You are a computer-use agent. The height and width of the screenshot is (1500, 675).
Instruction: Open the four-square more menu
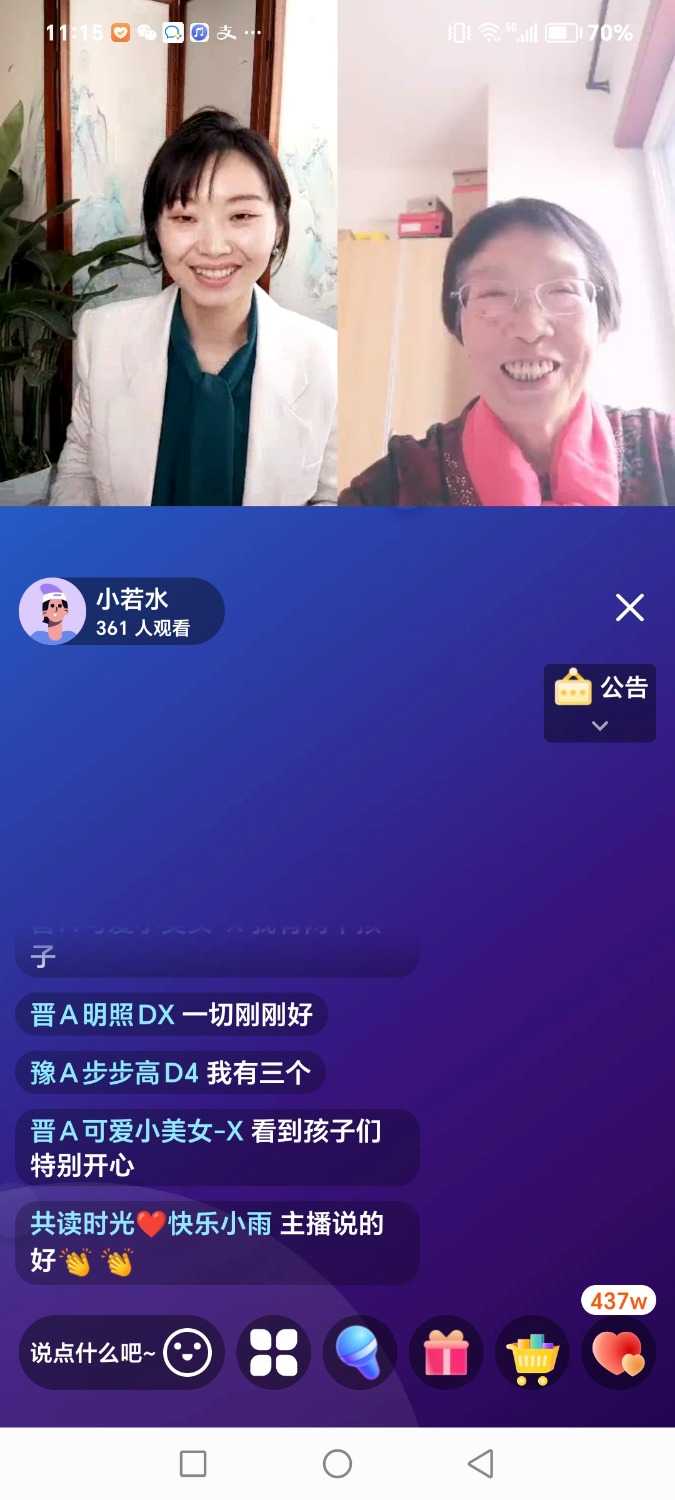(x=274, y=1353)
